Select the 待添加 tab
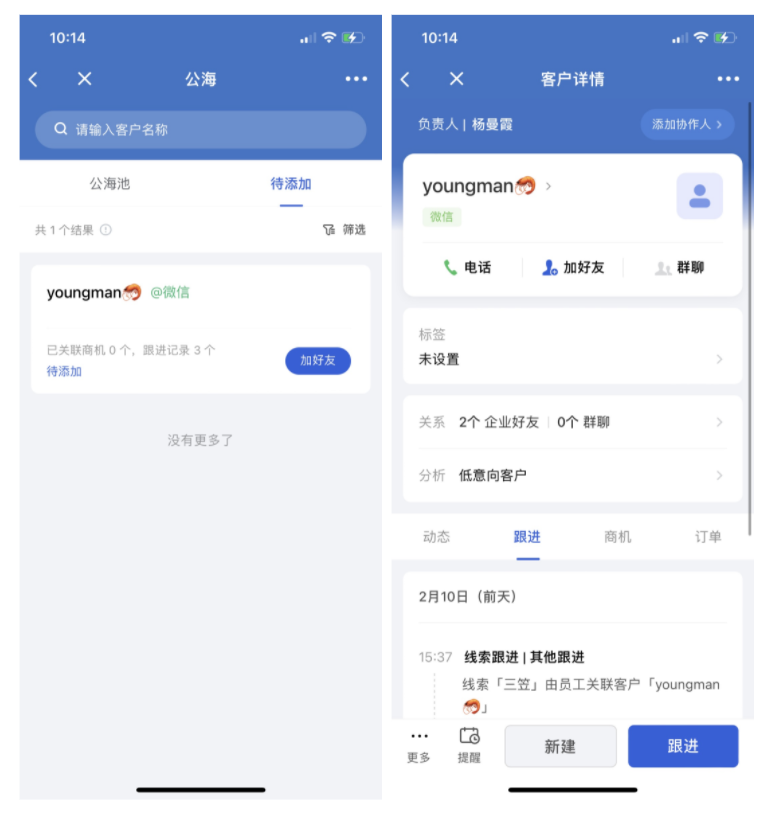This screenshot has height=836, width=768. 291,184
